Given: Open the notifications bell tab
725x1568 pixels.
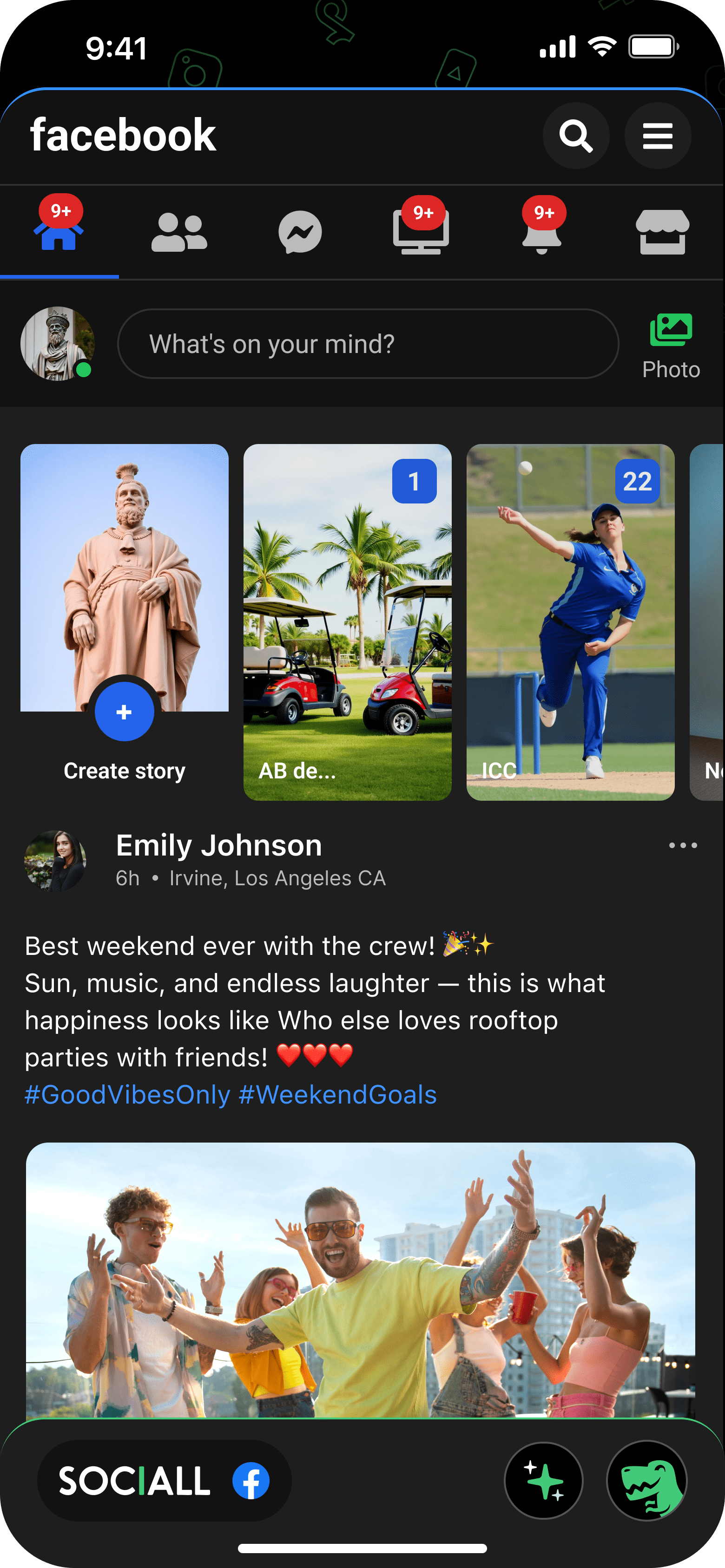Looking at the screenshot, I should [541, 232].
